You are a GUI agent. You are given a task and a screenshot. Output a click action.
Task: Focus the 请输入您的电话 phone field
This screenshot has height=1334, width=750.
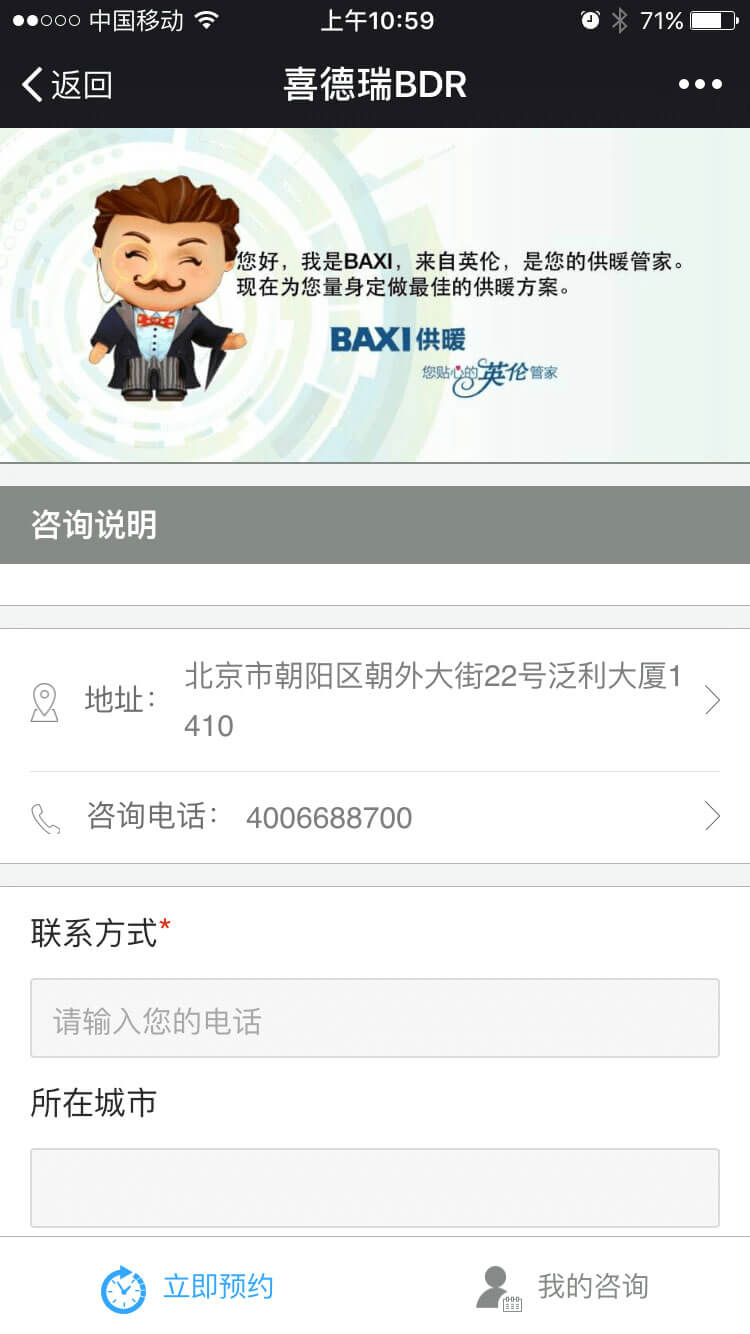click(x=375, y=1018)
